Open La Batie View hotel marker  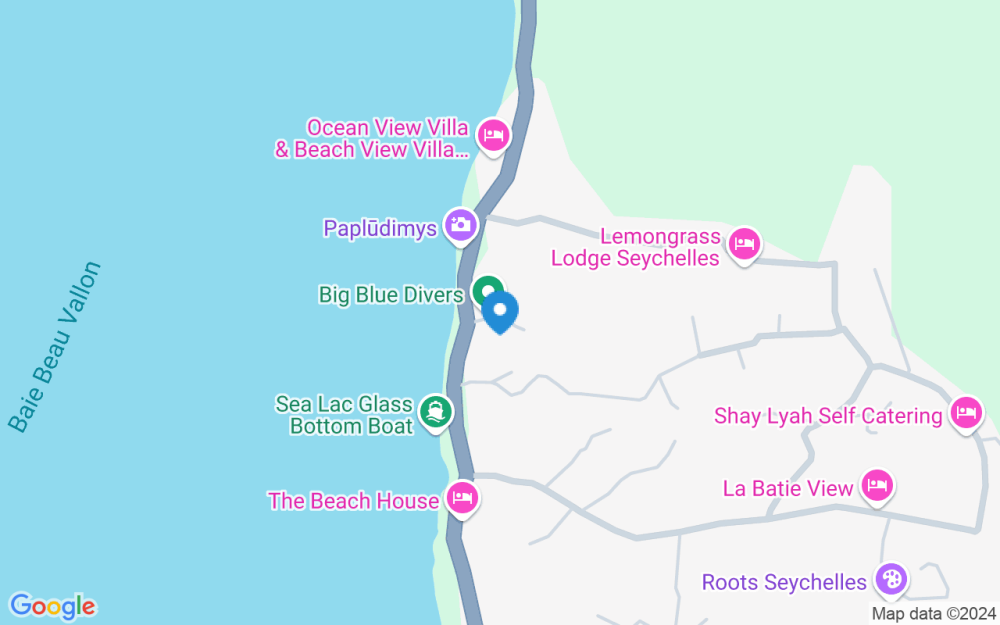click(877, 487)
